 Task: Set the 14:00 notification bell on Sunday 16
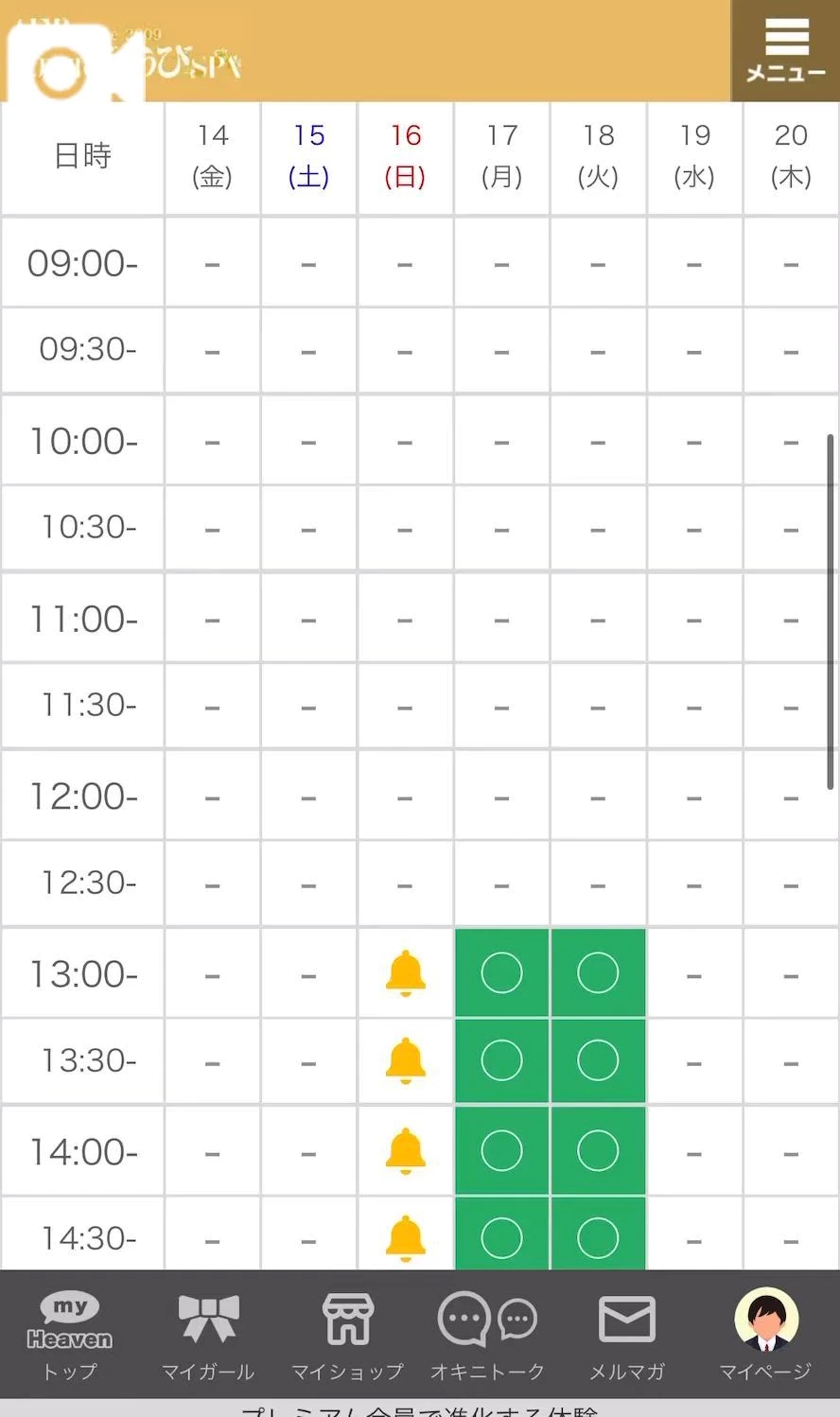(x=406, y=1150)
